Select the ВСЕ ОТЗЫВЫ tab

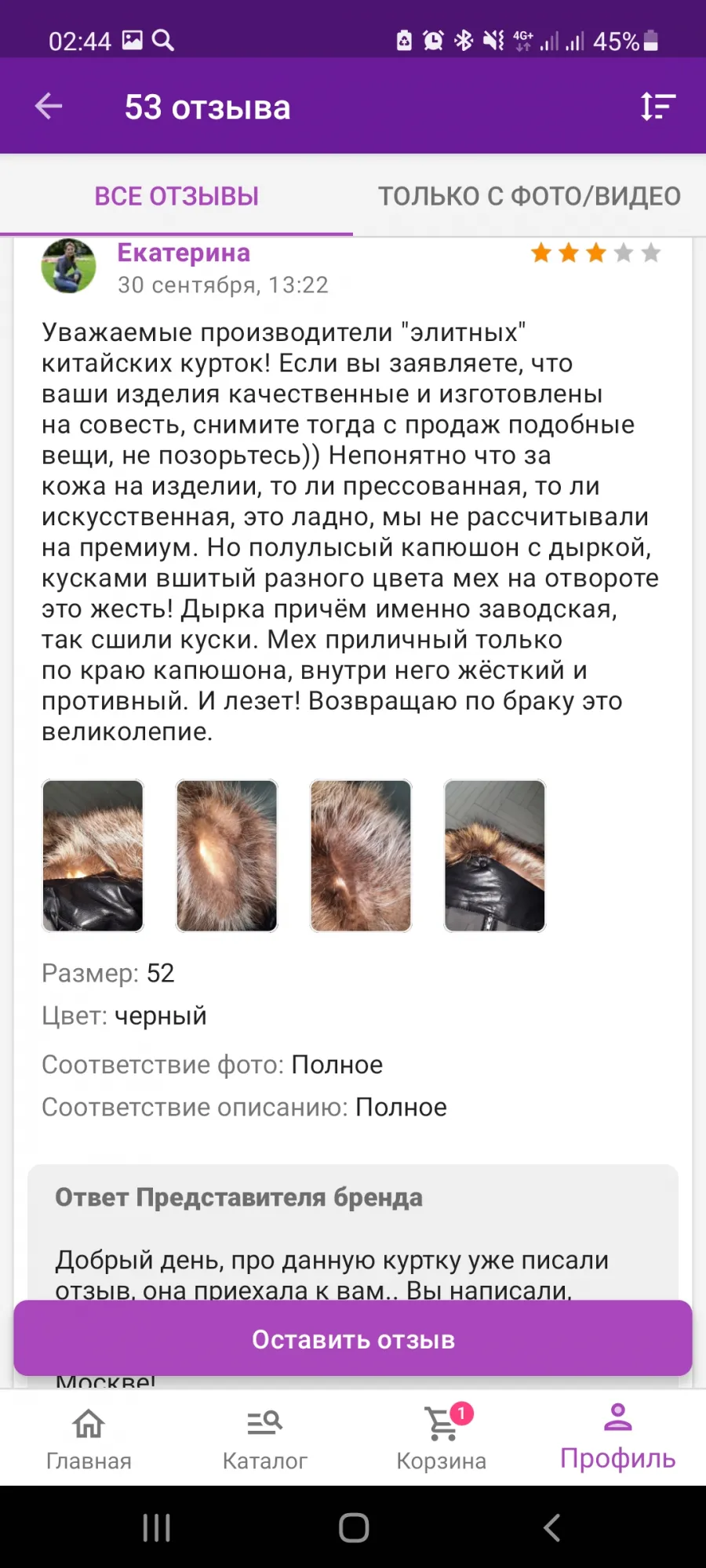pyautogui.click(x=176, y=196)
